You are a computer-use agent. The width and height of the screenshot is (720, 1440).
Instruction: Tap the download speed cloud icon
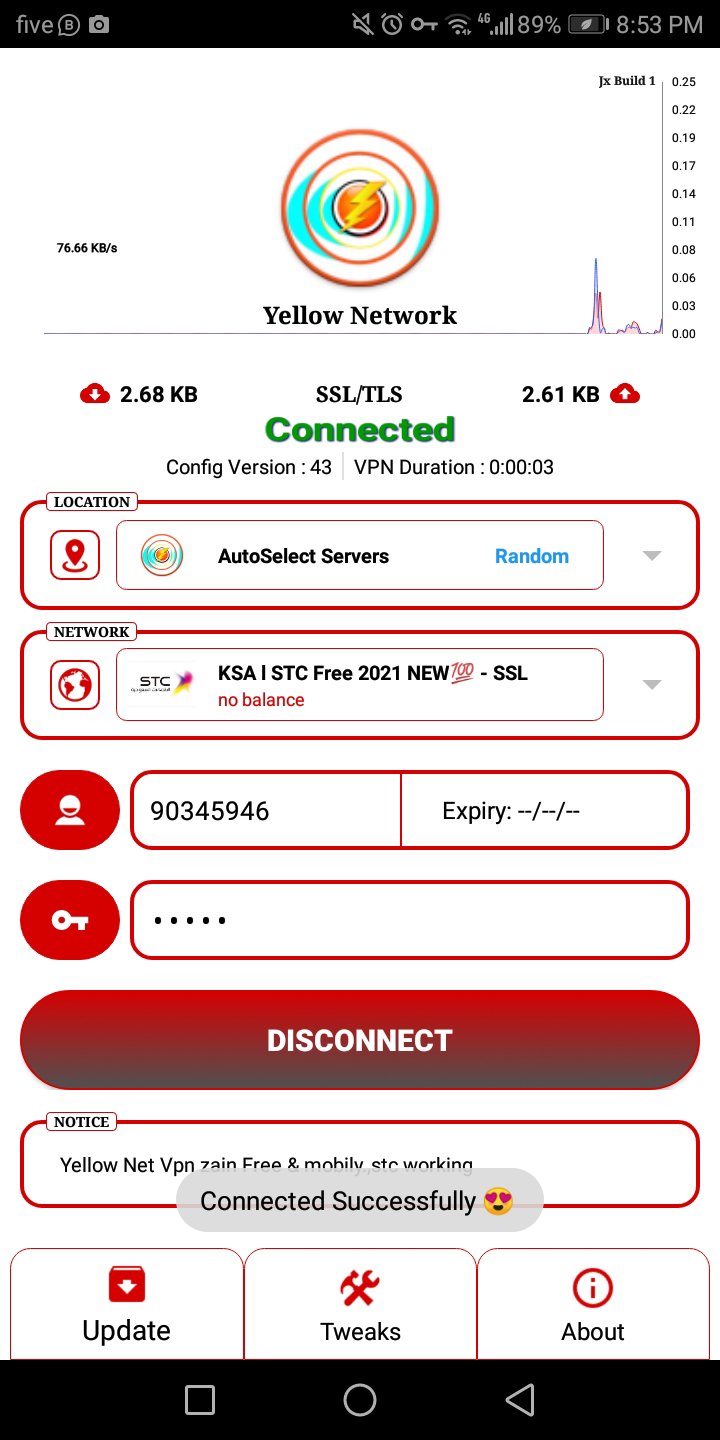95,393
